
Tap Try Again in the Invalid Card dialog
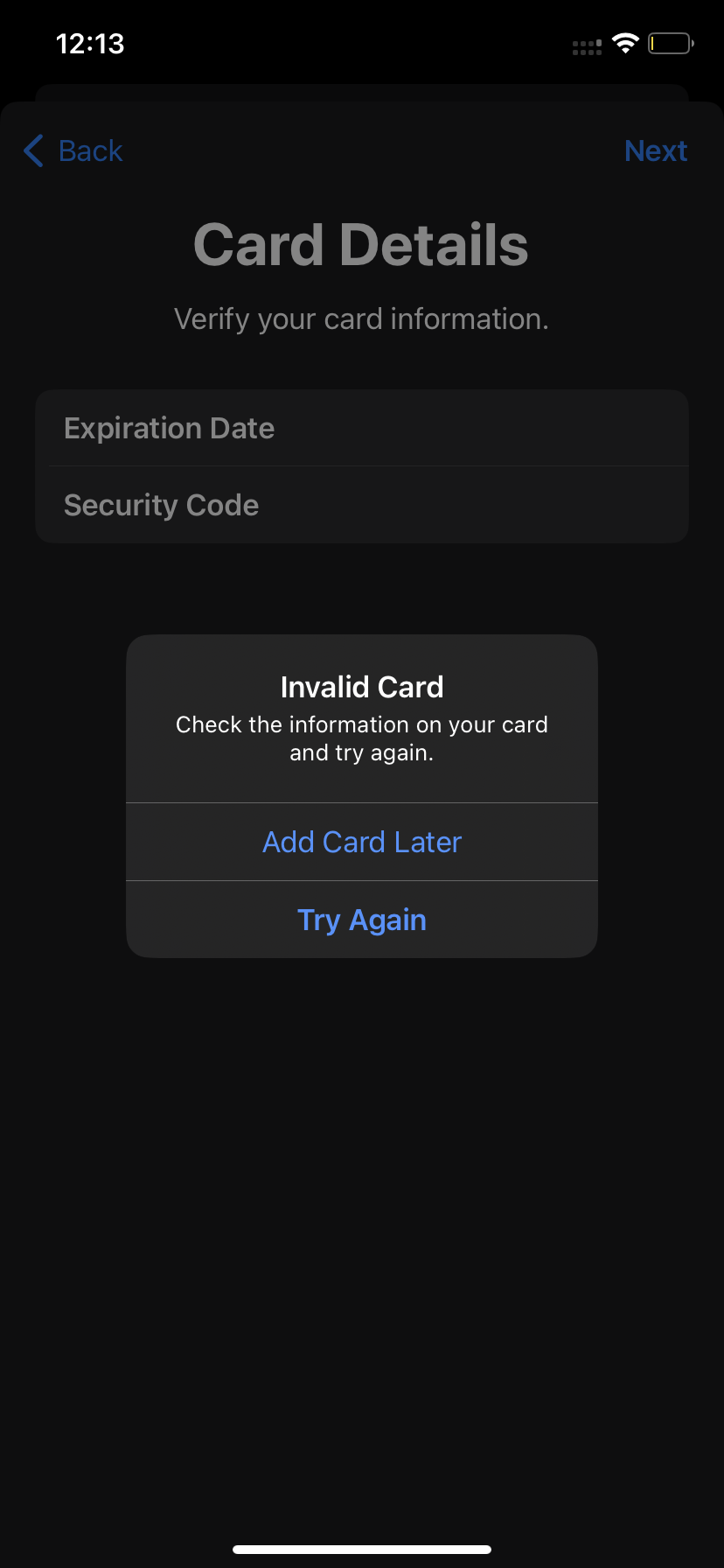pos(362,920)
